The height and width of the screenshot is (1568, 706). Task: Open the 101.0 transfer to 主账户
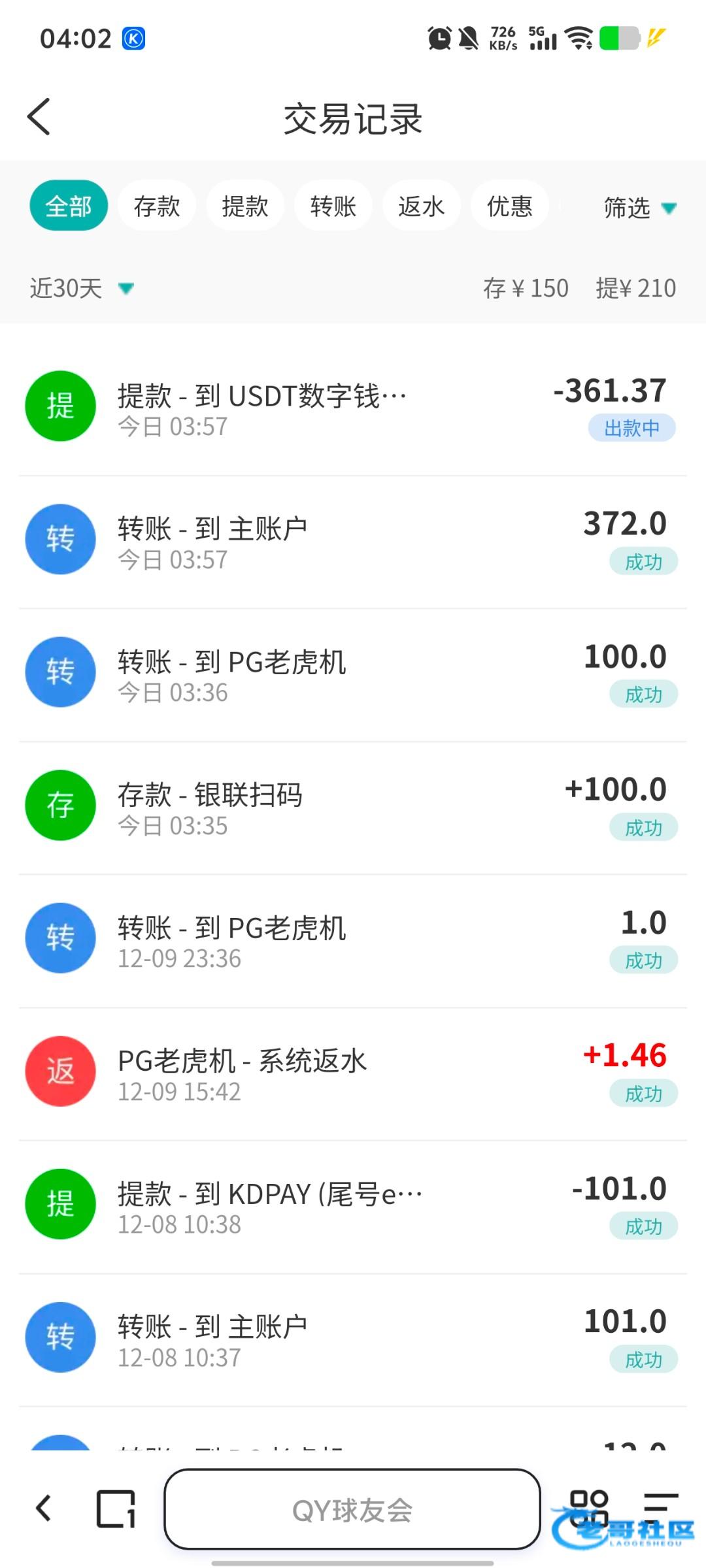click(353, 1339)
